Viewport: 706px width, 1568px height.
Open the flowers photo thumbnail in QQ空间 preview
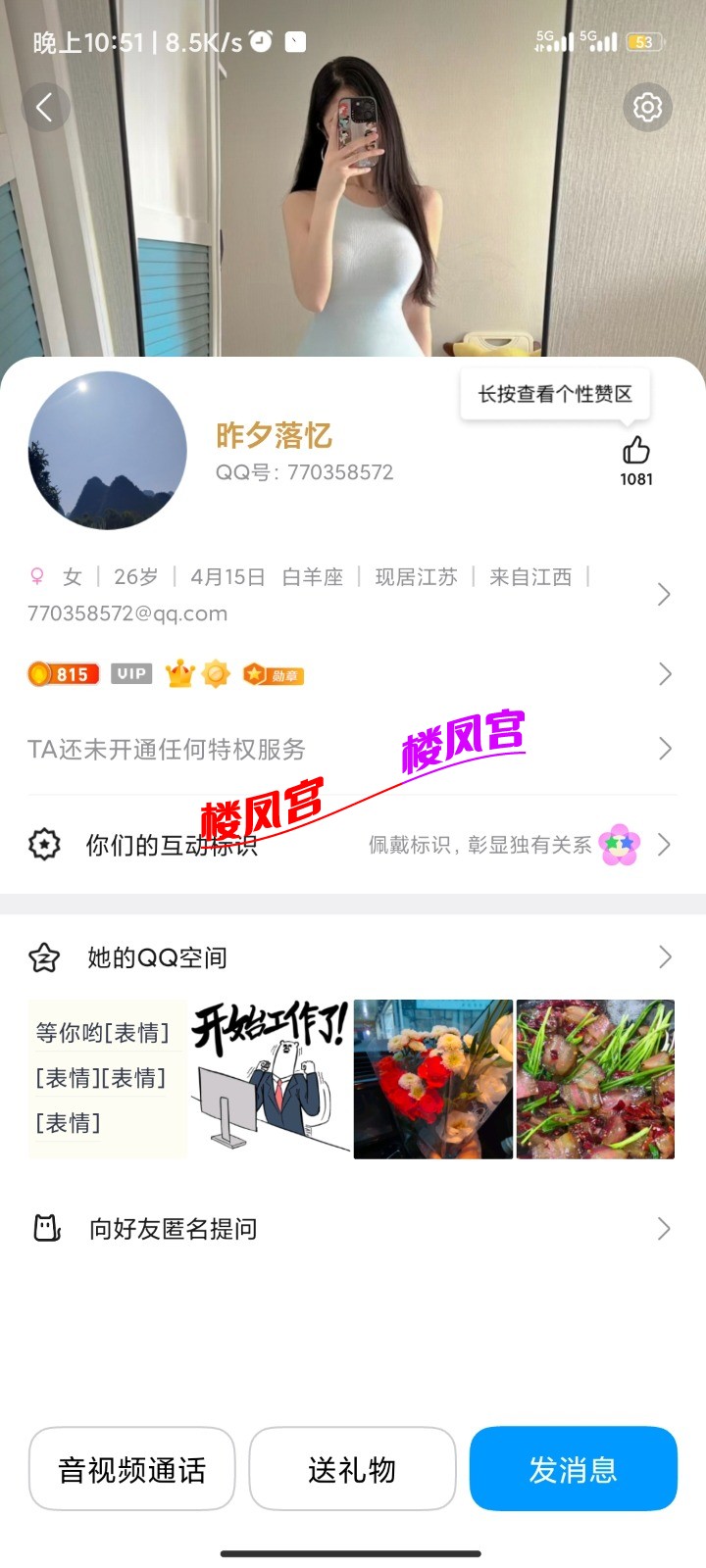click(x=432, y=1078)
